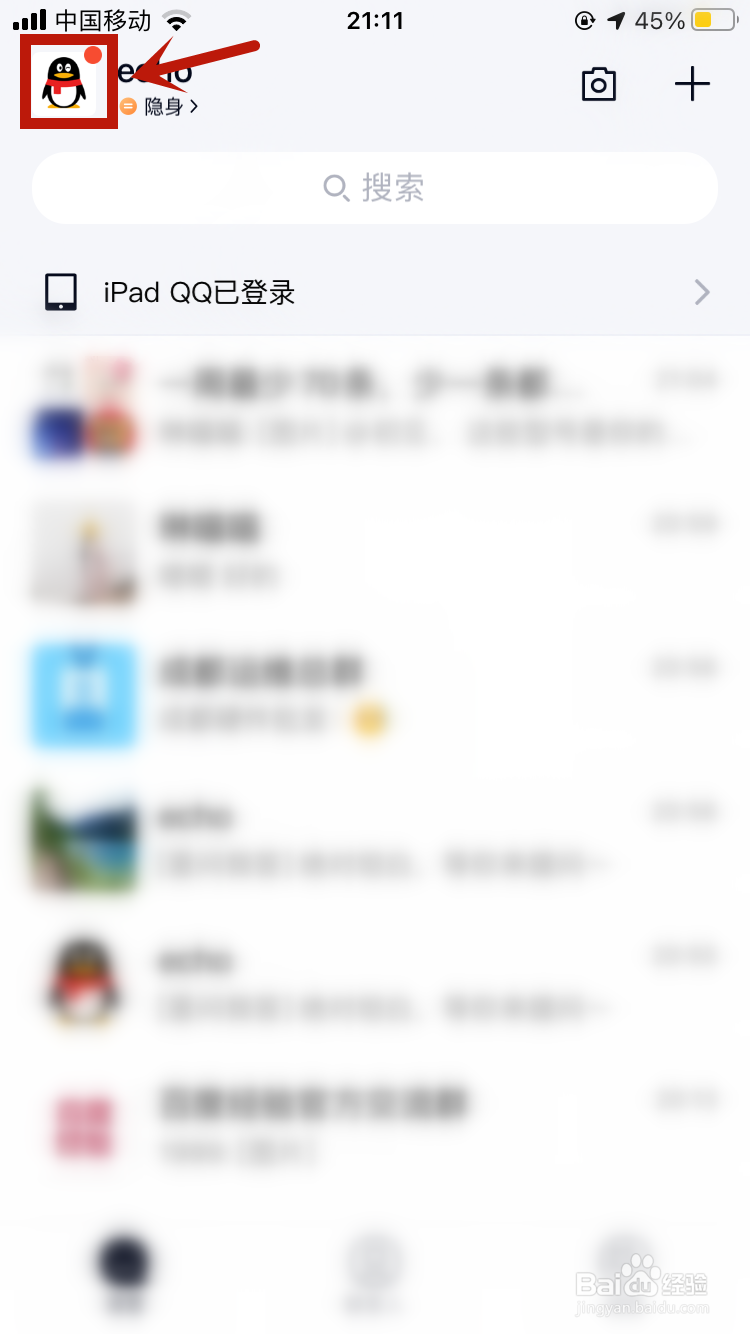This screenshot has height=1334, width=750.
Task: Tap the search input field
Action: [375, 188]
